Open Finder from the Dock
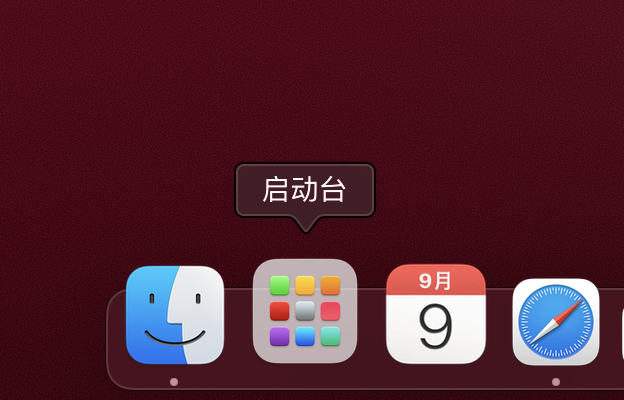This screenshot has height=400, width=624. [x=175, y=315]
